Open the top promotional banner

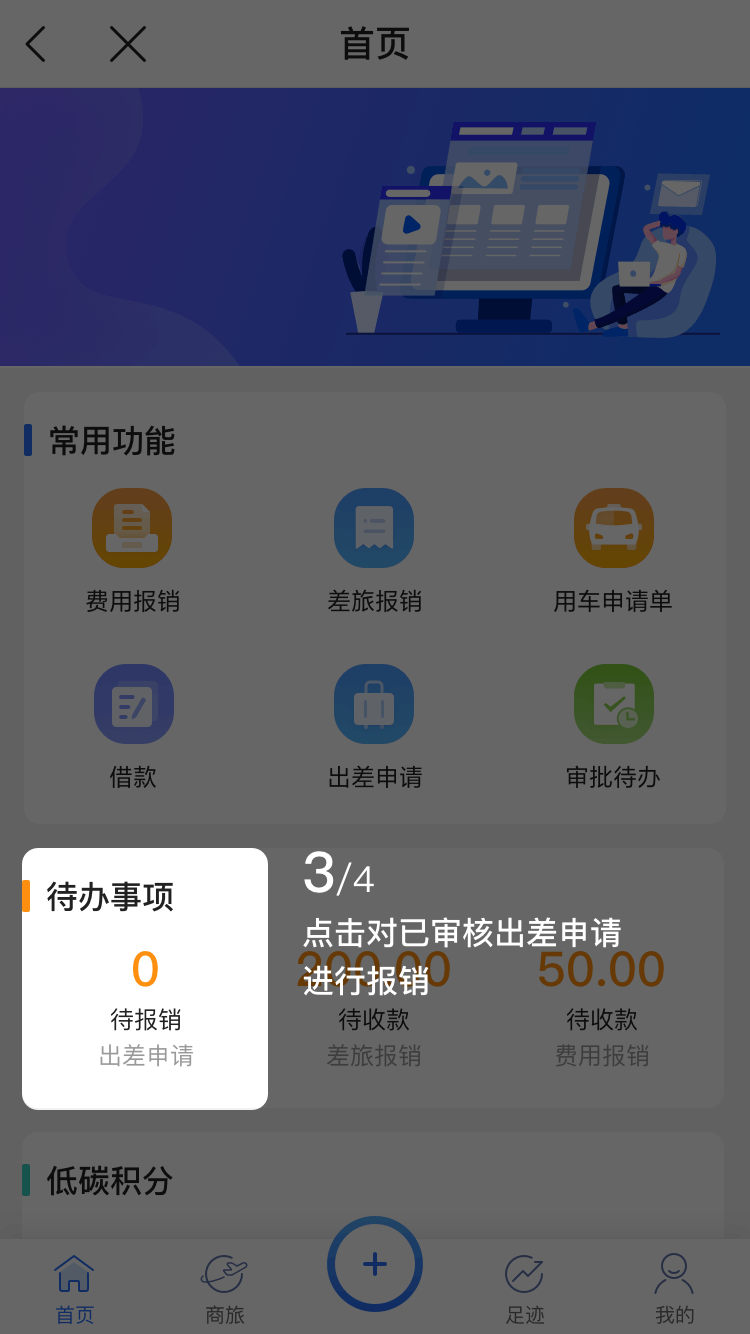pos(375,226)
